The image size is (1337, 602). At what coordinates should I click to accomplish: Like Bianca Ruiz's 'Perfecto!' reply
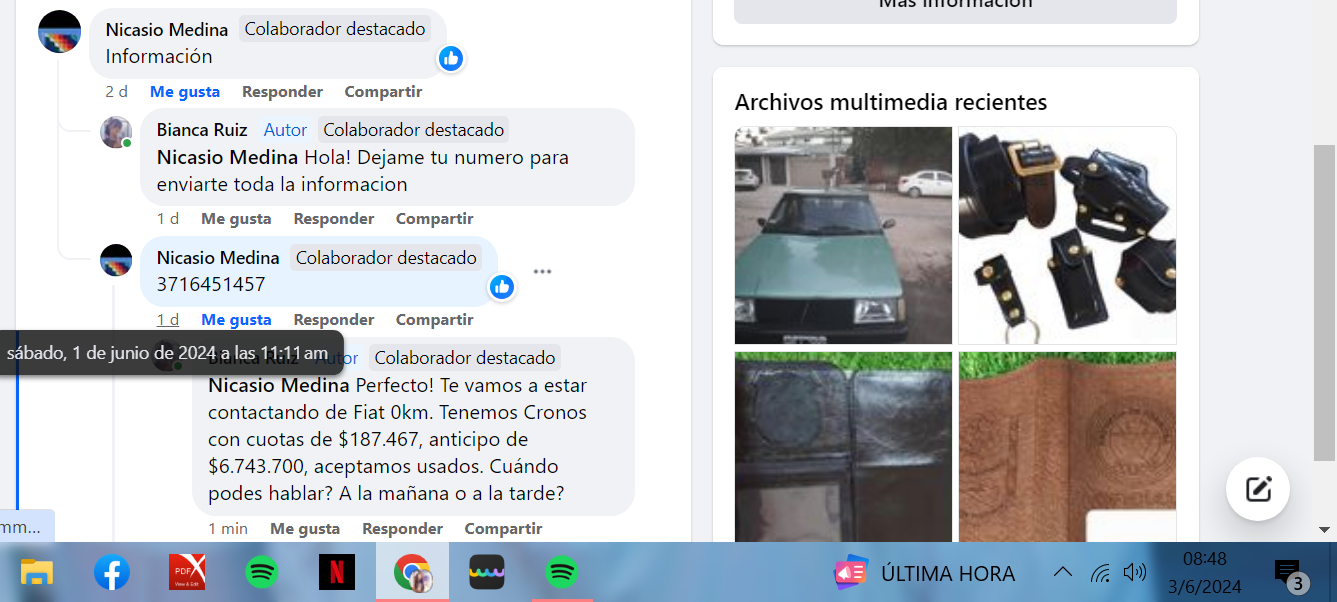(x=305, y=529)
